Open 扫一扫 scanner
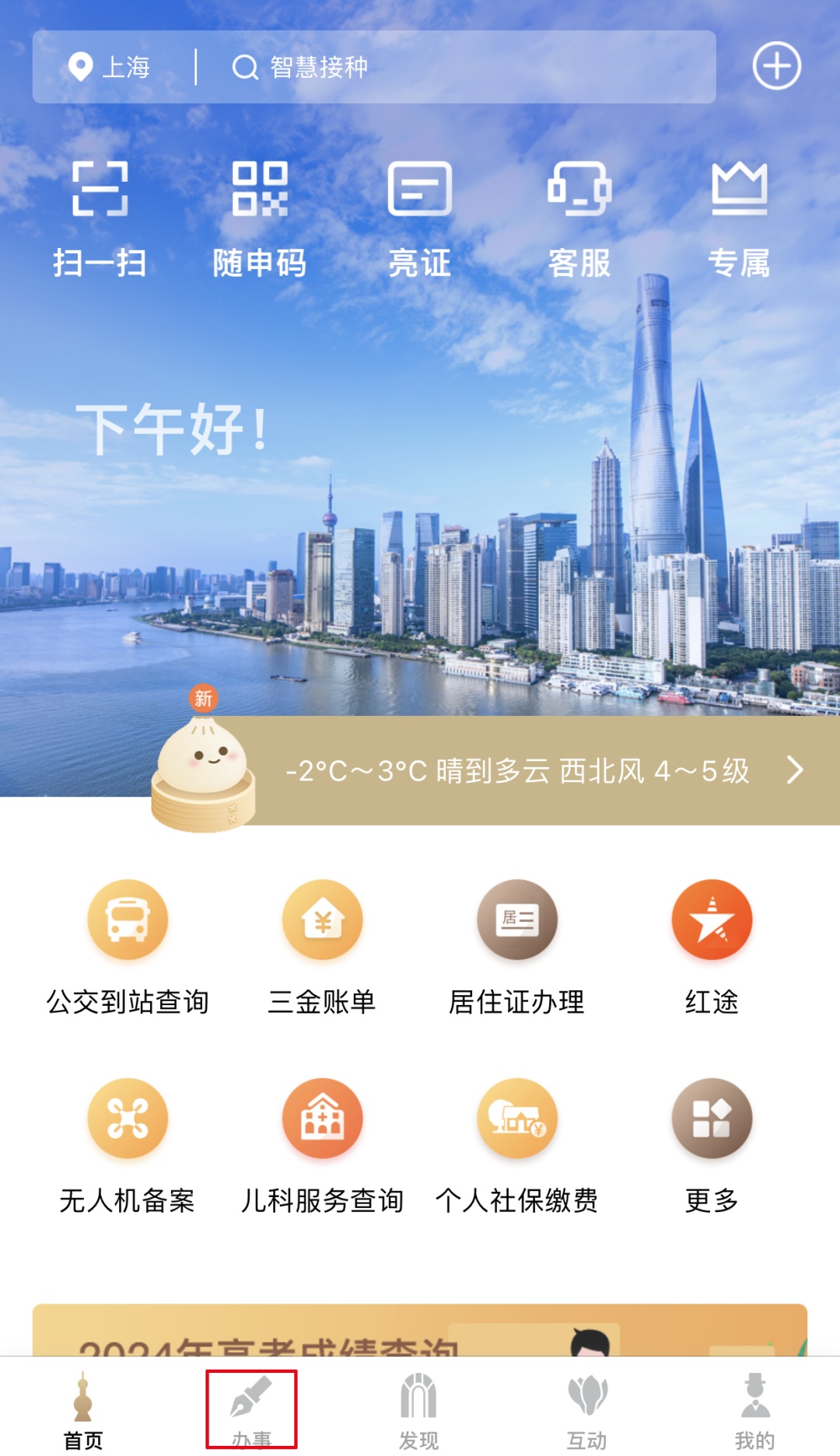The width and height of the screenshot is (840, 1456). pos(100,218)
